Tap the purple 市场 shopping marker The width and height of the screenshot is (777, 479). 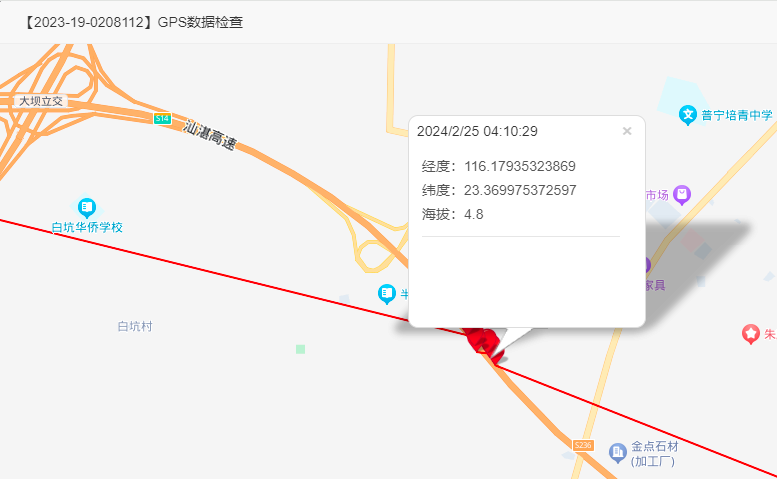(682, 194)
